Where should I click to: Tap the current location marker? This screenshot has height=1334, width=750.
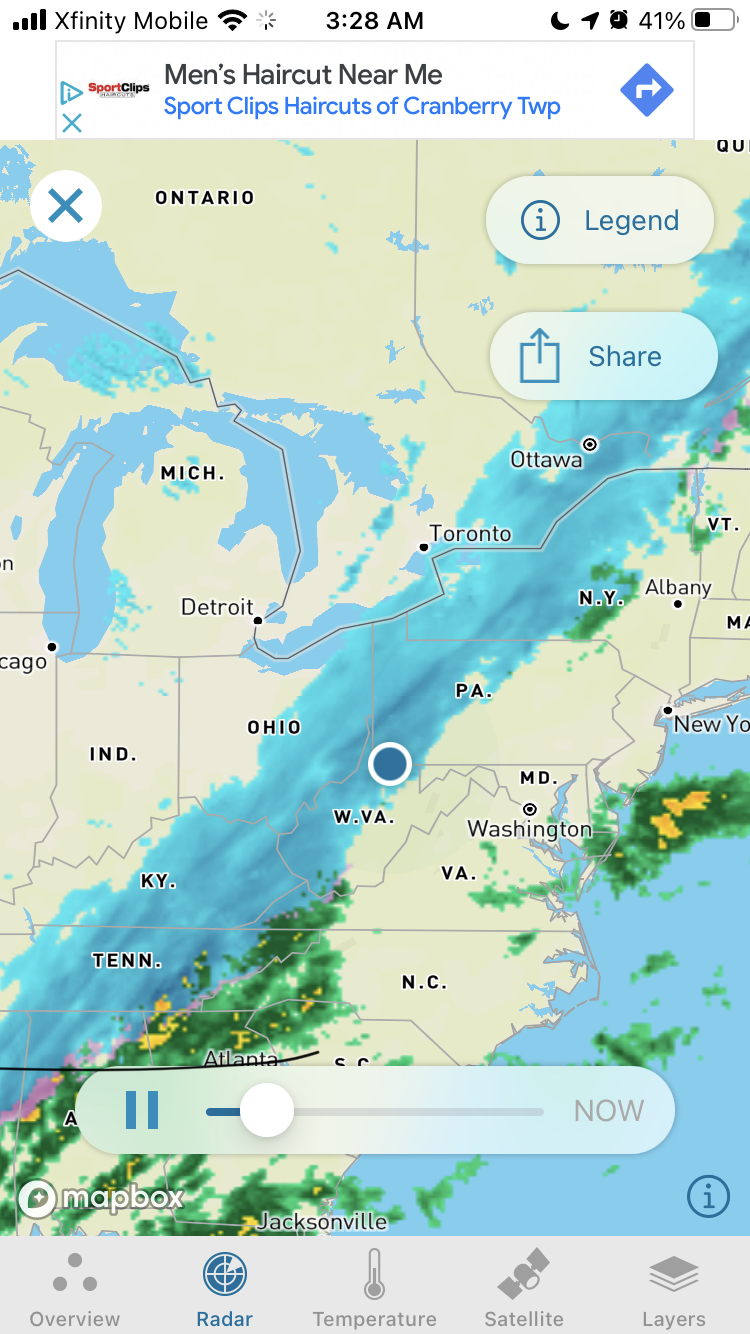(x=390, y=764)
